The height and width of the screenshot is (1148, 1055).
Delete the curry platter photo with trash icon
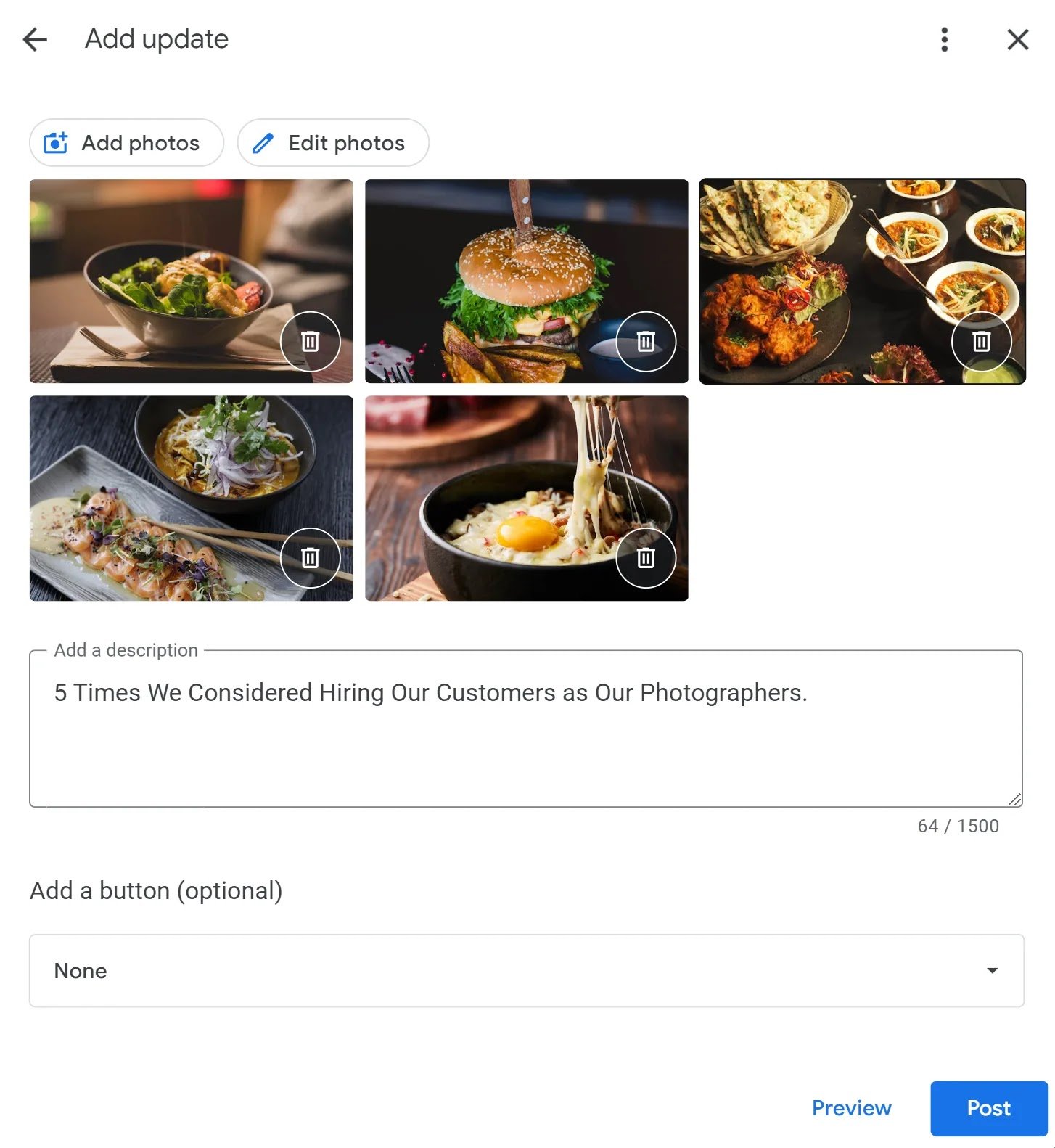click(x=982, y=341)
